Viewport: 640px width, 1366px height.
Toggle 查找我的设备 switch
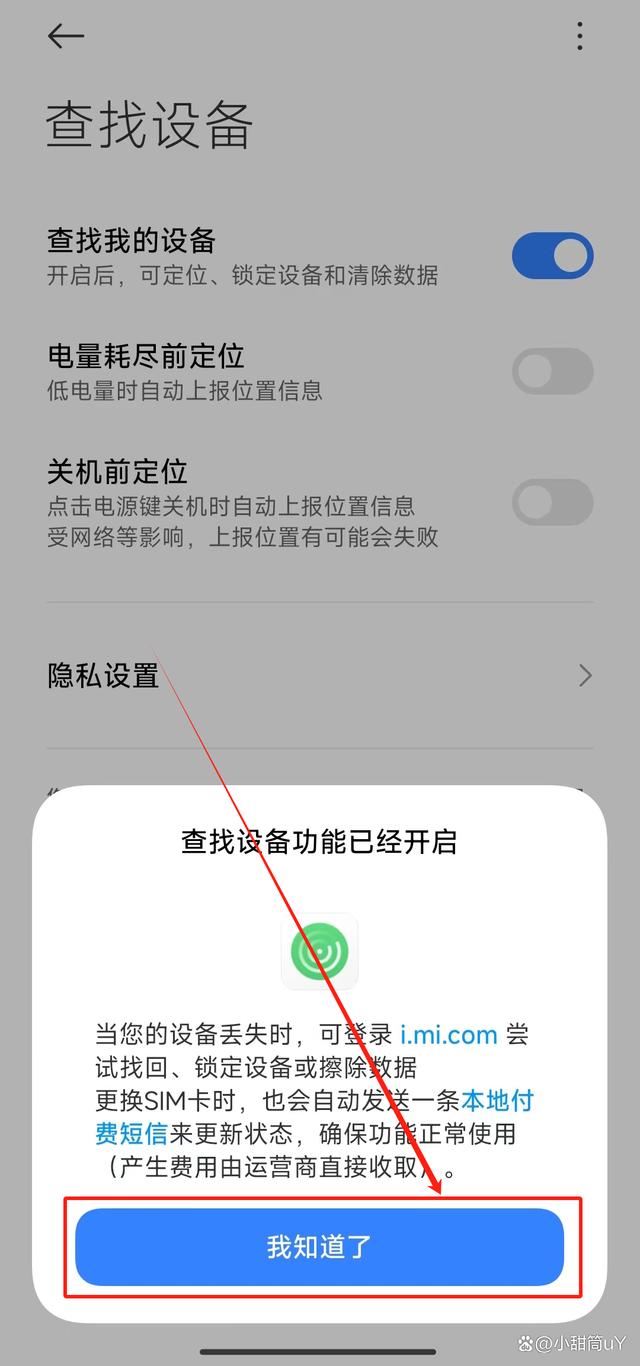[552, 256]
